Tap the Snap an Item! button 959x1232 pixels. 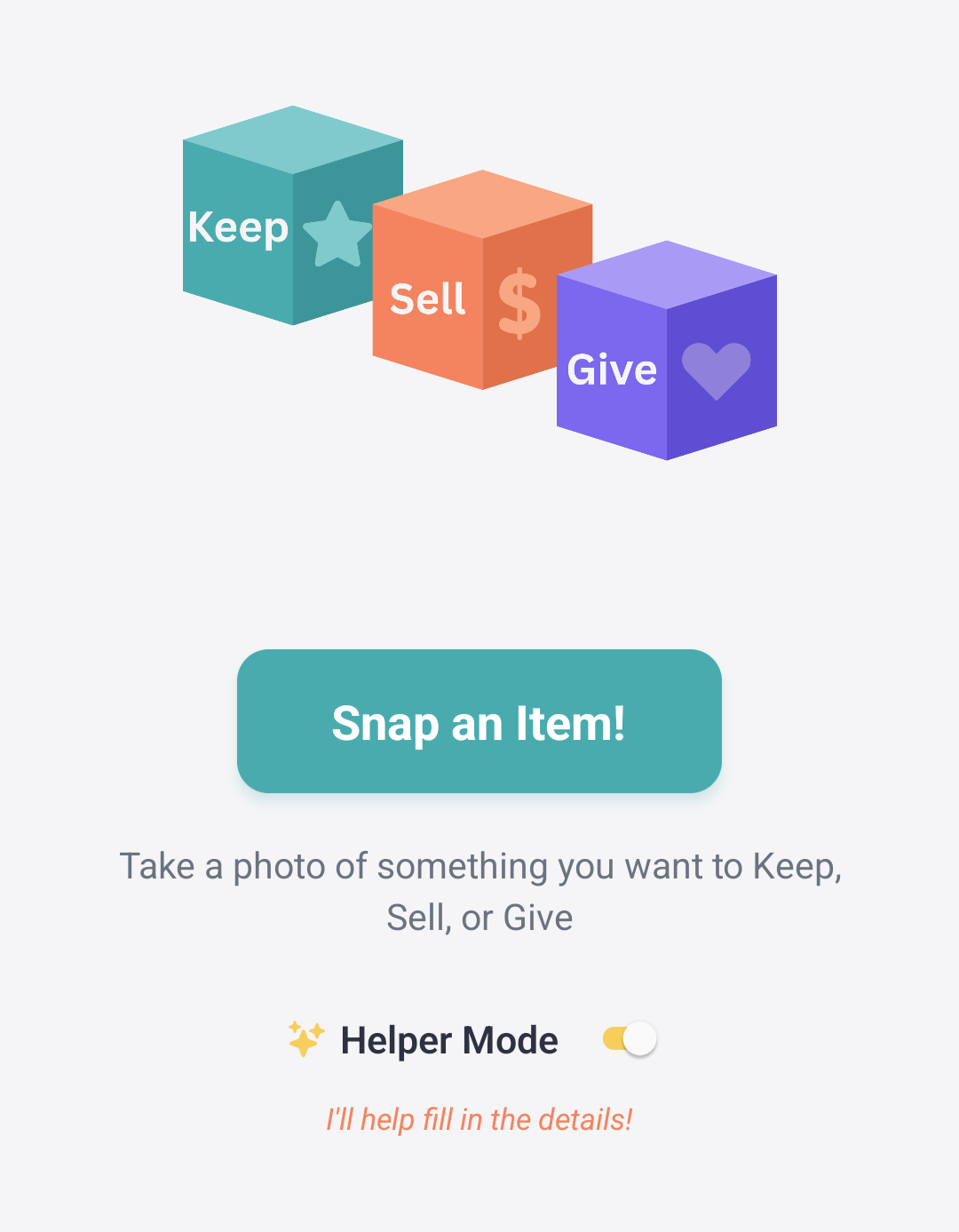coord(479,721)
